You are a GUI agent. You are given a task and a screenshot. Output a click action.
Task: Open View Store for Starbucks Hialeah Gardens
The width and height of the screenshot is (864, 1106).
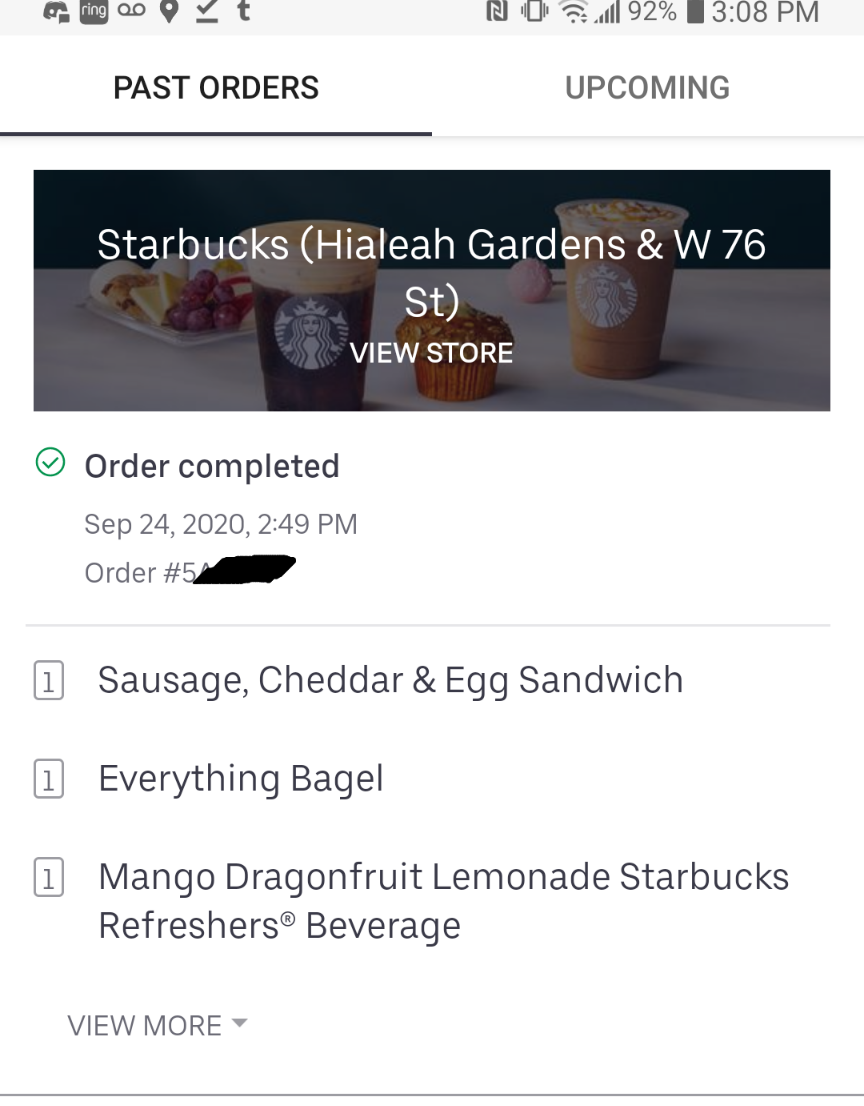pos(431,353)
